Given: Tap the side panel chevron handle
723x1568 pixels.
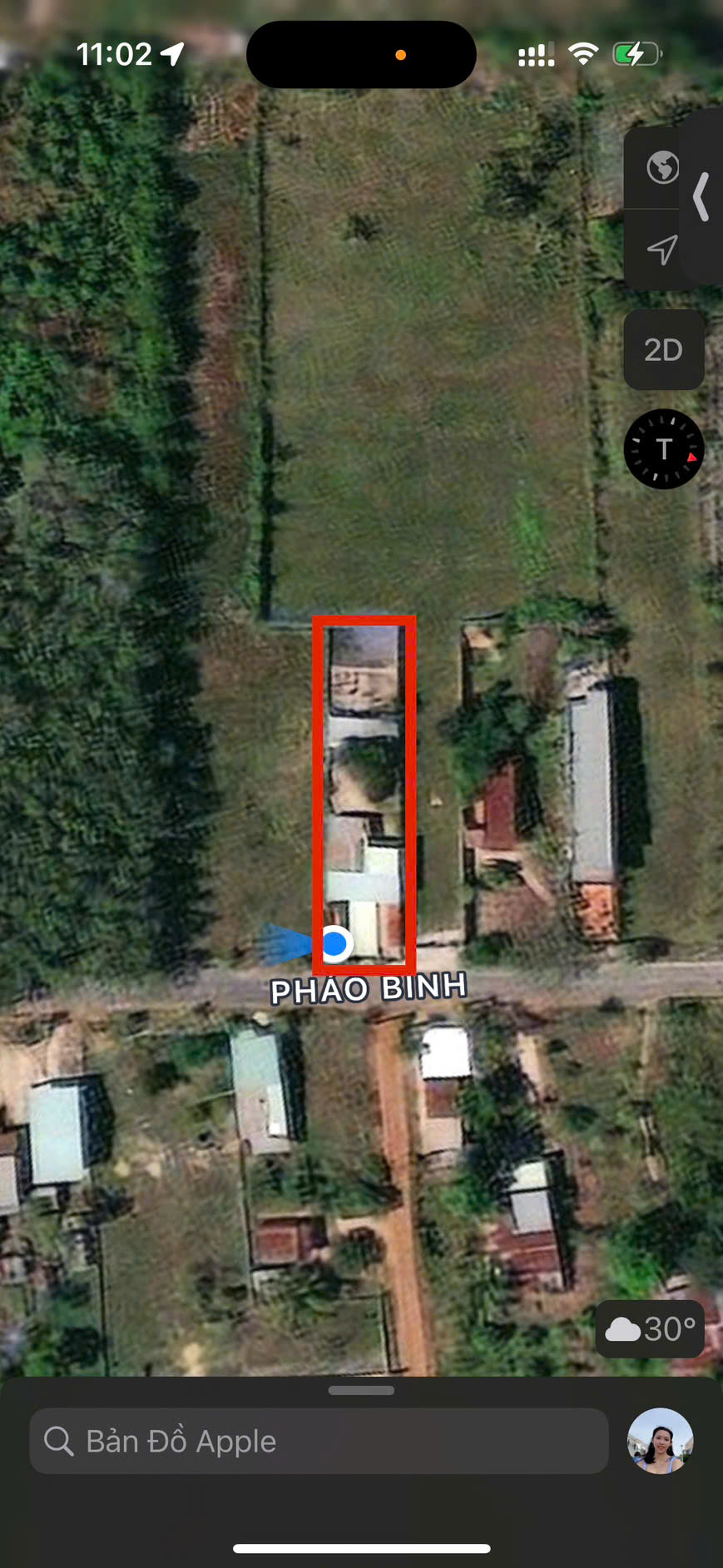Looking at the screenshot, I should pos(701,197).
